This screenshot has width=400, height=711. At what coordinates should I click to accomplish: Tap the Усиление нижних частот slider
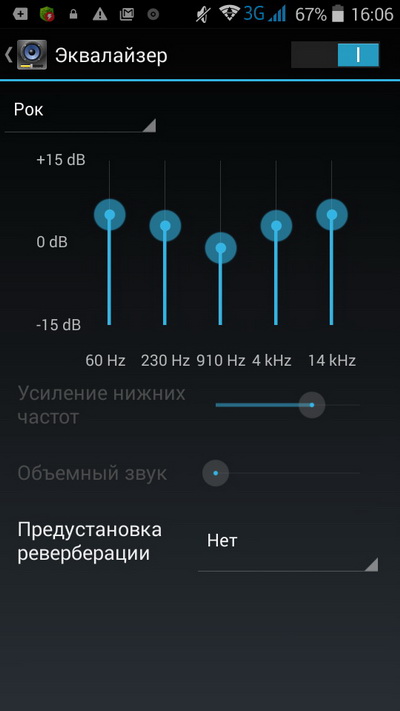click(288, 405)
